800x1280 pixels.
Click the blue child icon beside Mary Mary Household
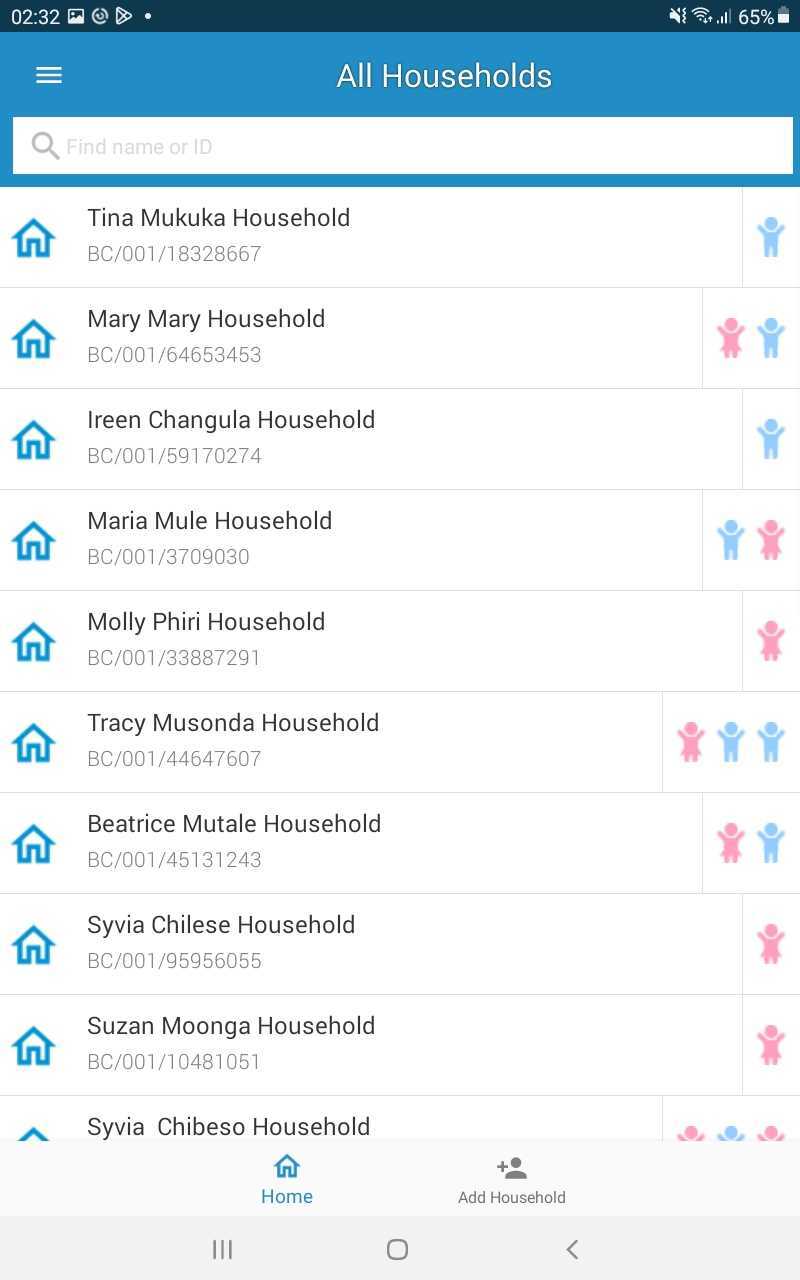770,337
